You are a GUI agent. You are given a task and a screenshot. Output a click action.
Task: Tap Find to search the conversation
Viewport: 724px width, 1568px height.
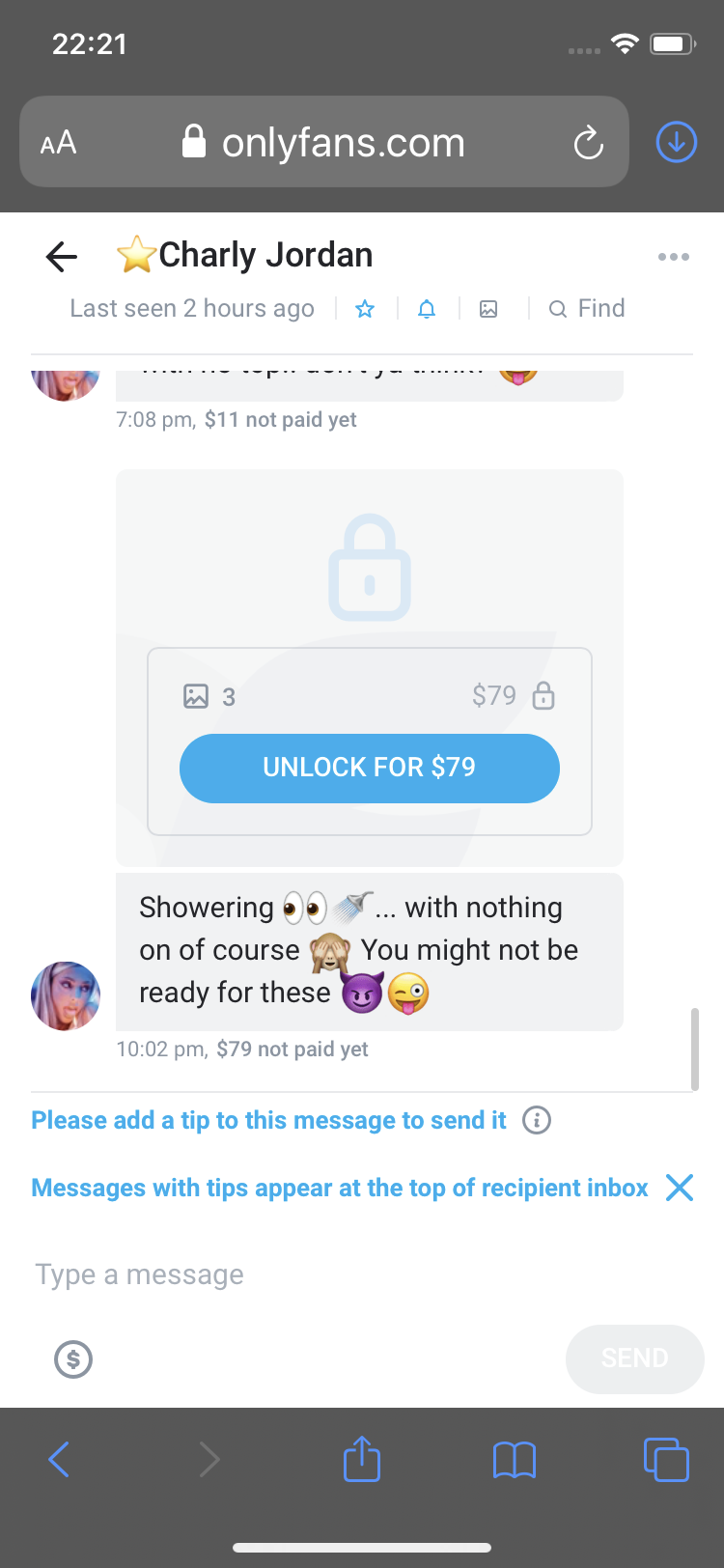coord(587,309)
